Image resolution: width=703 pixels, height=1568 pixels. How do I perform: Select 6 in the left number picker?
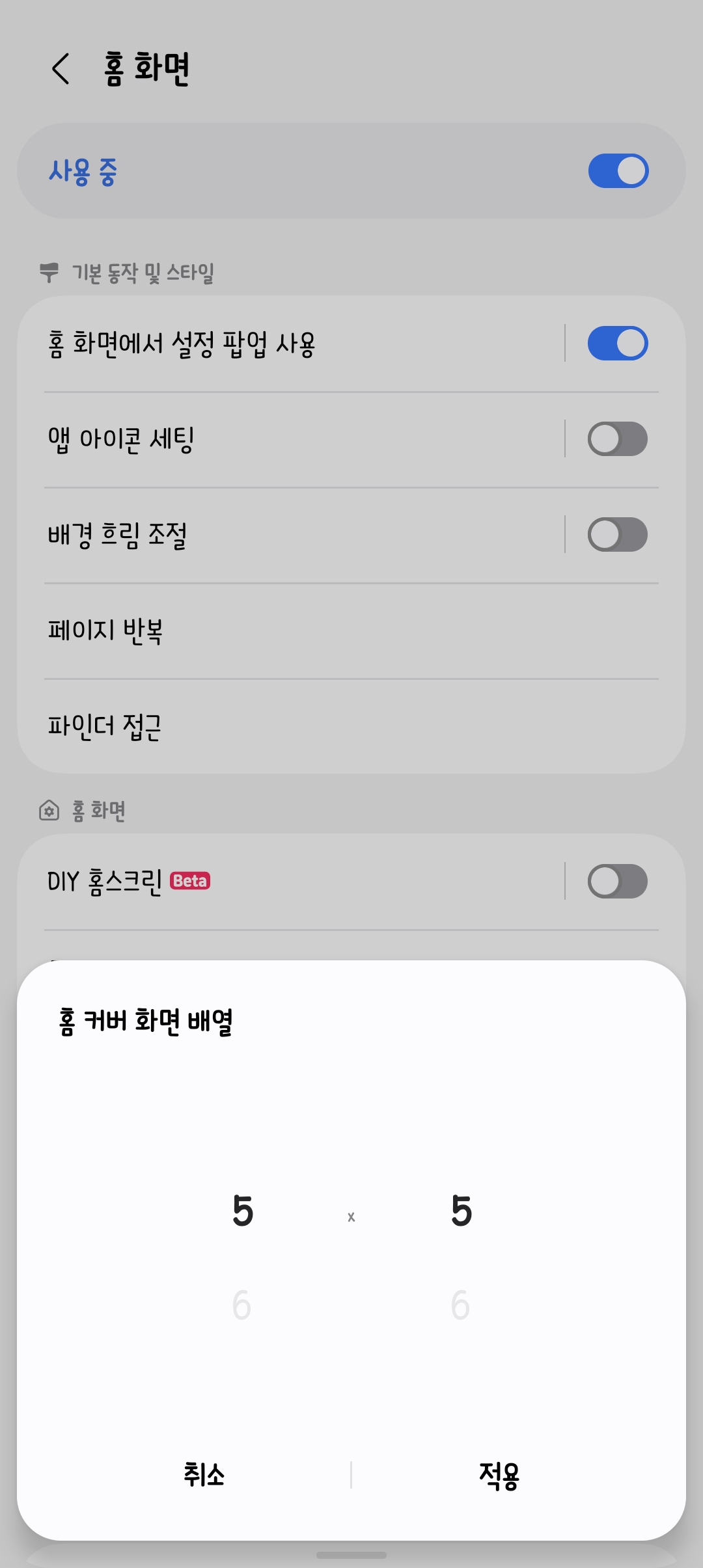(241, 1304)
